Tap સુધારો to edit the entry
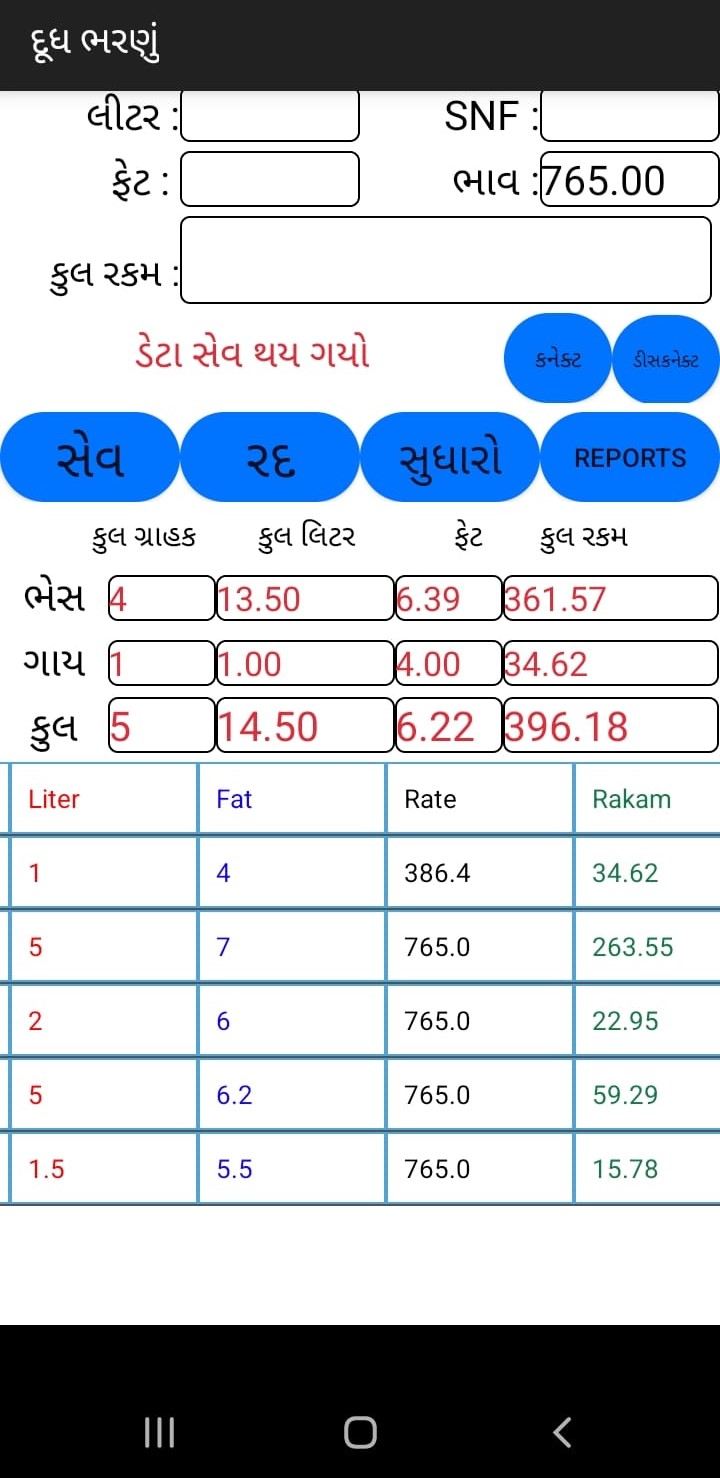The width and height of the screenshot is (720, 1478). pos(449,458)
